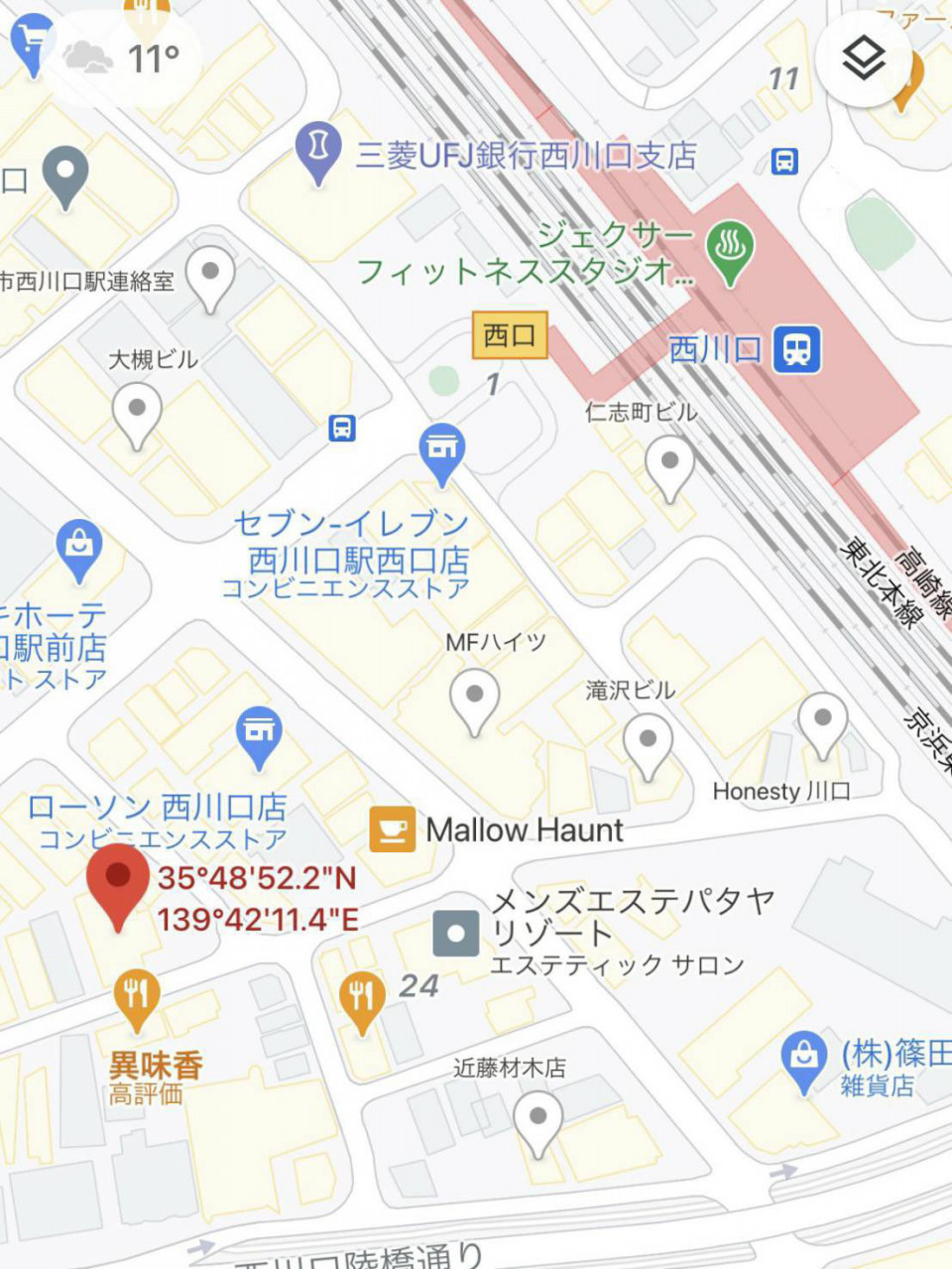The width and height of the screenshot is (952, 1269).
Task: Open (株)篠田 雑貨店 marker
Action: tap(803, 1060)
